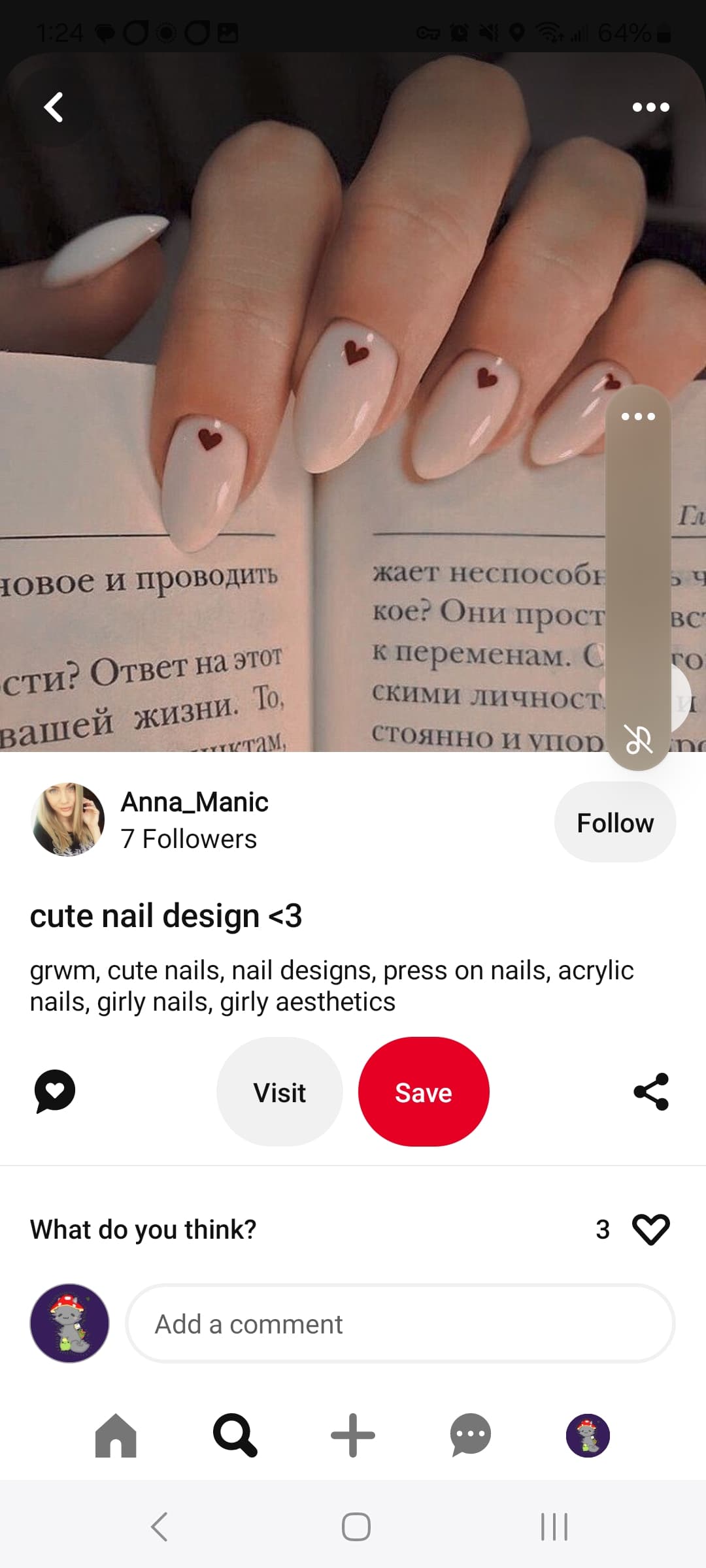The height and width of the screenshot is (1568, 706).
Task: Add a comment in the text field
Action: pos(400,1324)
